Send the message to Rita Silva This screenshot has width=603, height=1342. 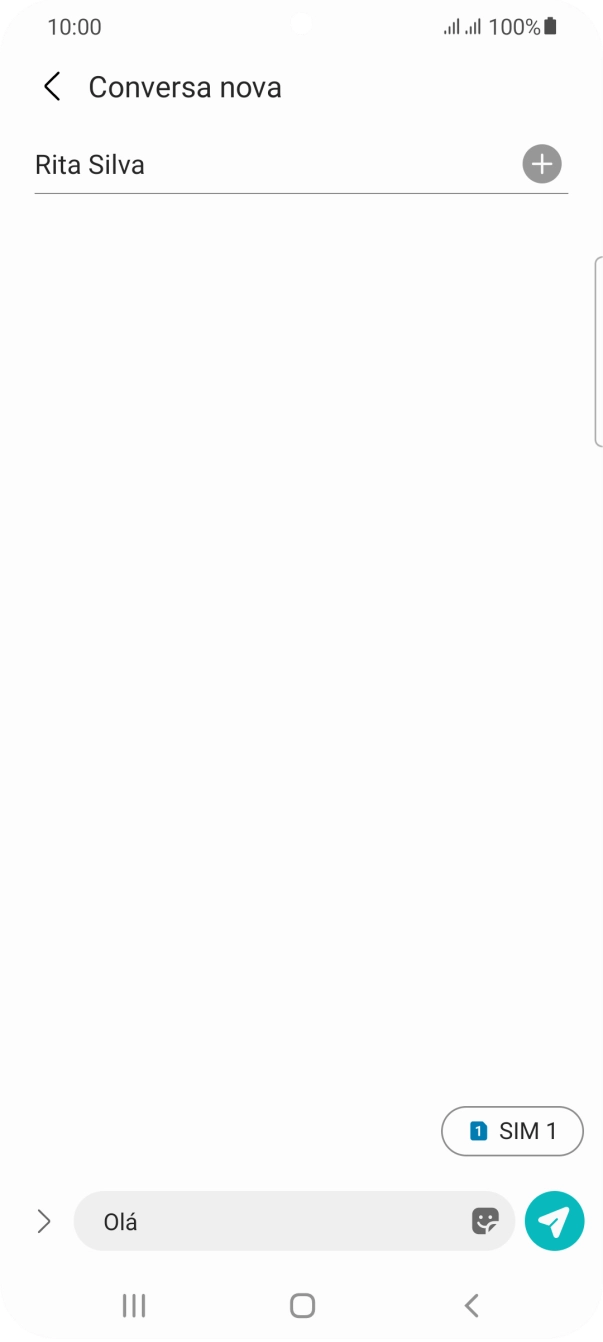click(554, 1221)
